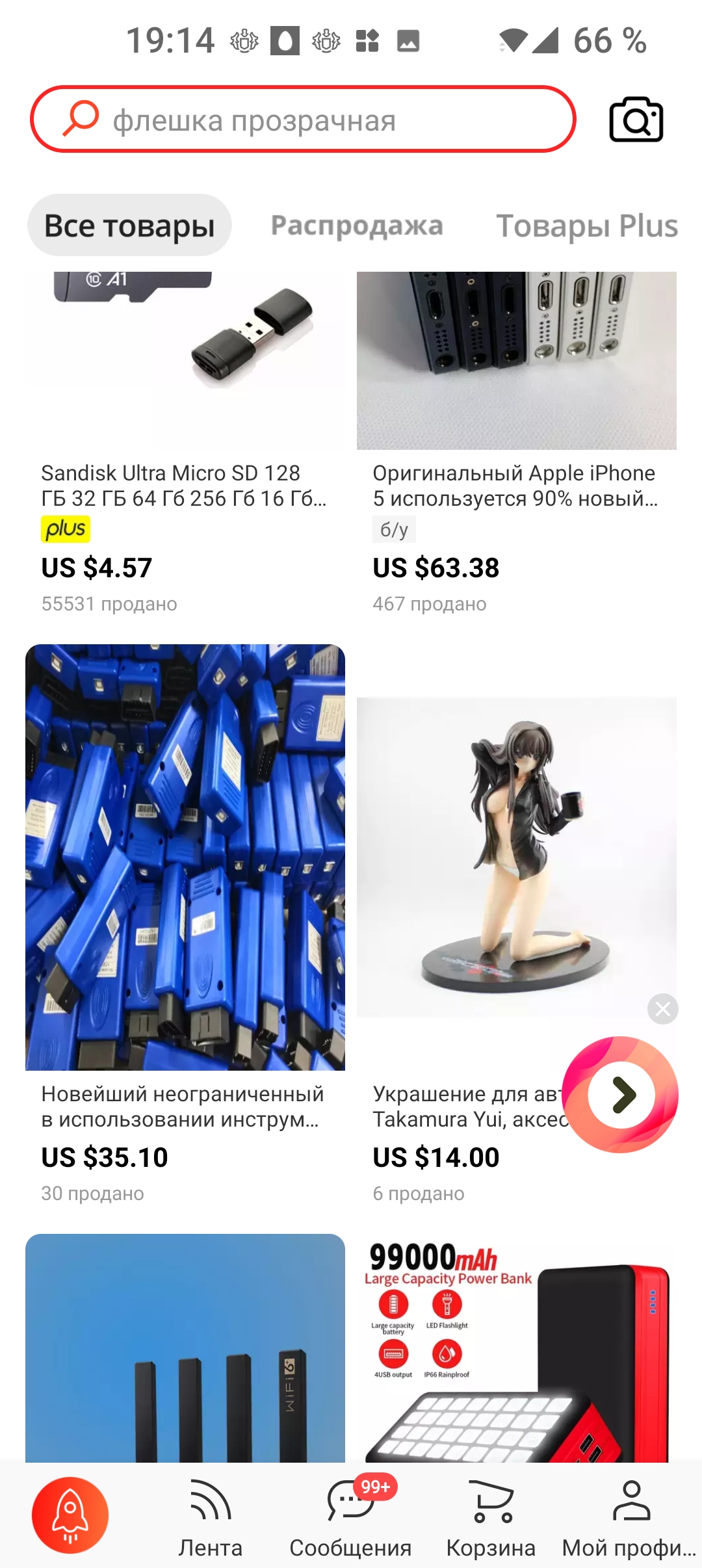The height and width of the screenshot is (1568, 702).
Task: Dismiss the floating promo button
Action: (x=663, y=1009)
